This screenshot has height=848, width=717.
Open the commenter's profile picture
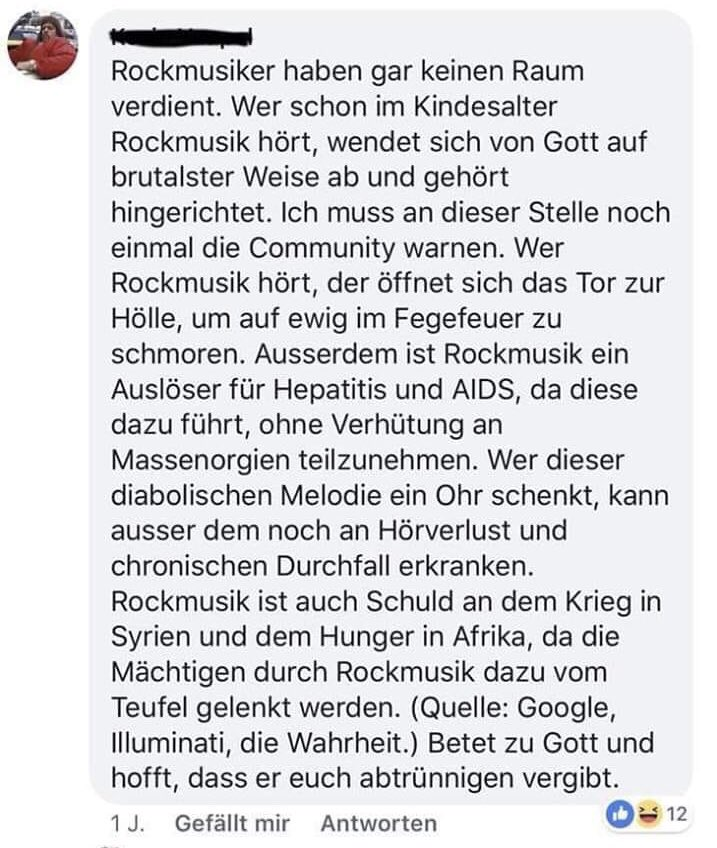tap(42, 45)
